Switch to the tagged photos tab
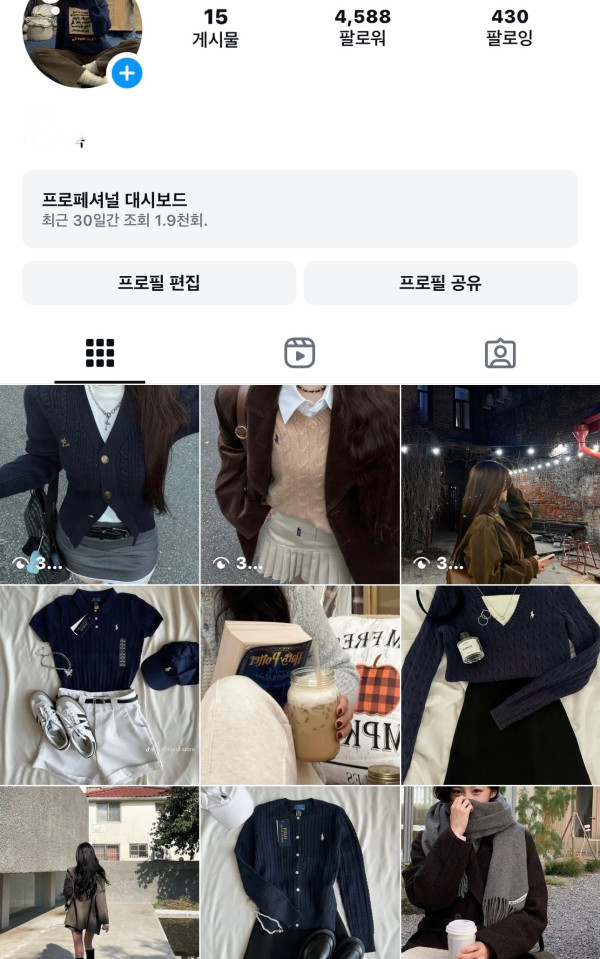The image size is (600, 959). (x=500, y=353)
